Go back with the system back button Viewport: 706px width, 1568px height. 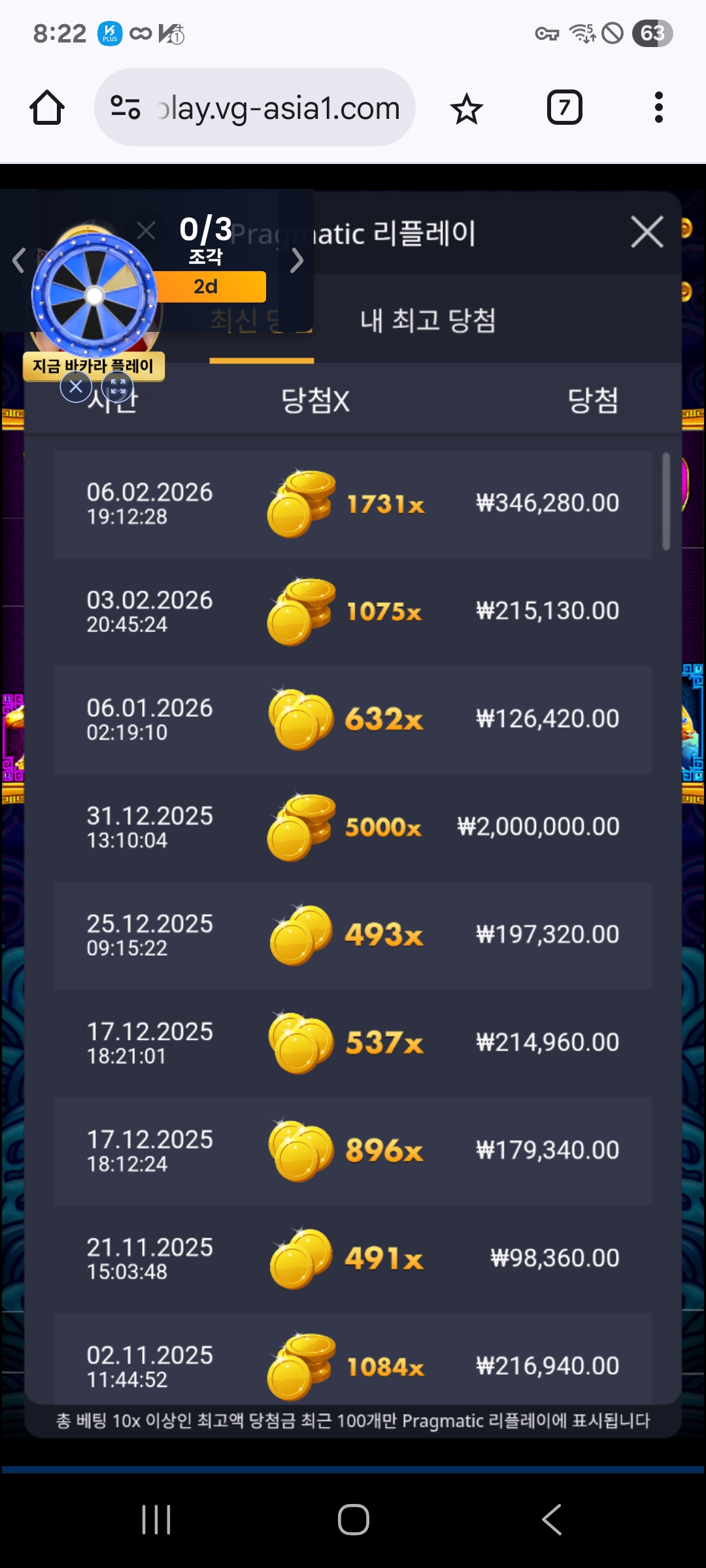coord(551,1519)
